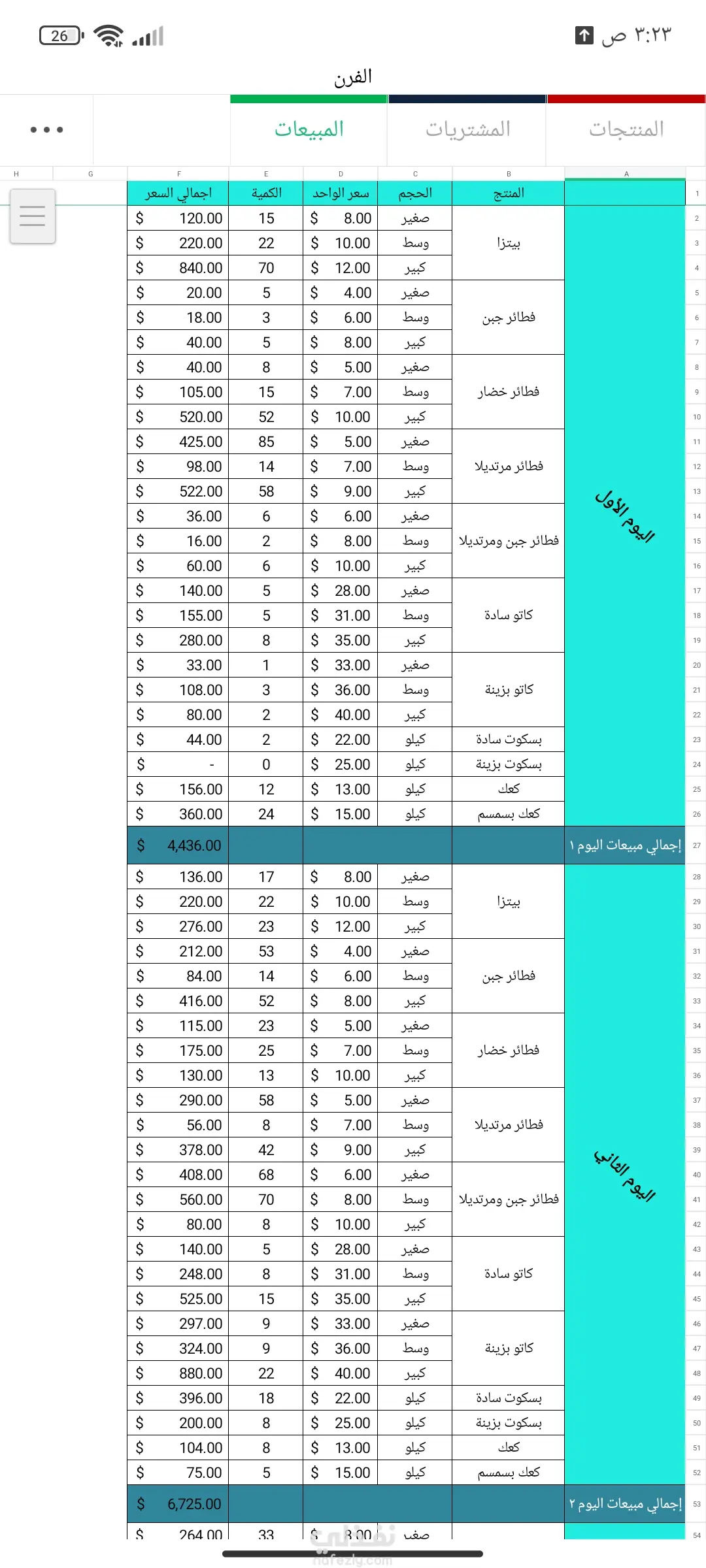Switch to the المبيعات sheet tab
The image size is (706, 1568).
(x=309, y=129)
